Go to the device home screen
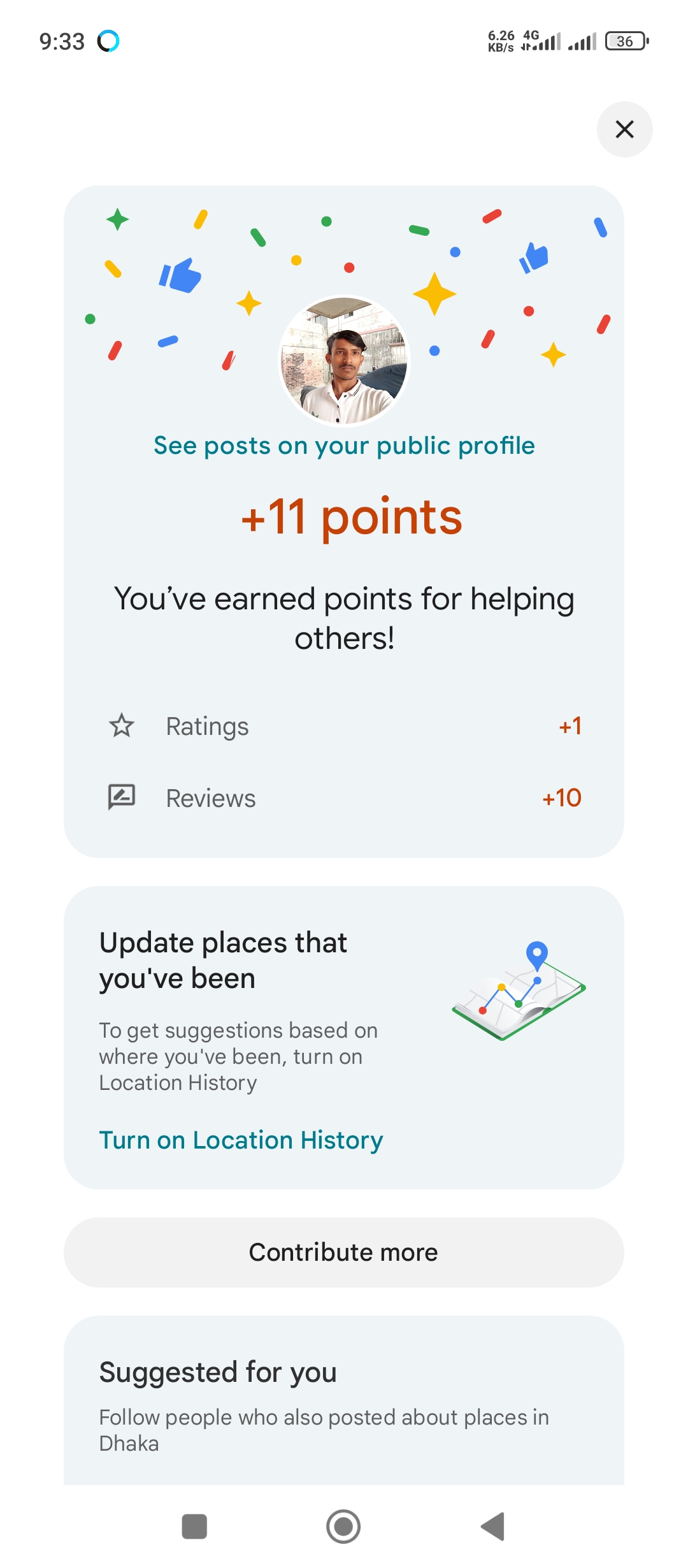Image resolution: width=688 pixels, height=1568 pixels. 343,1527
